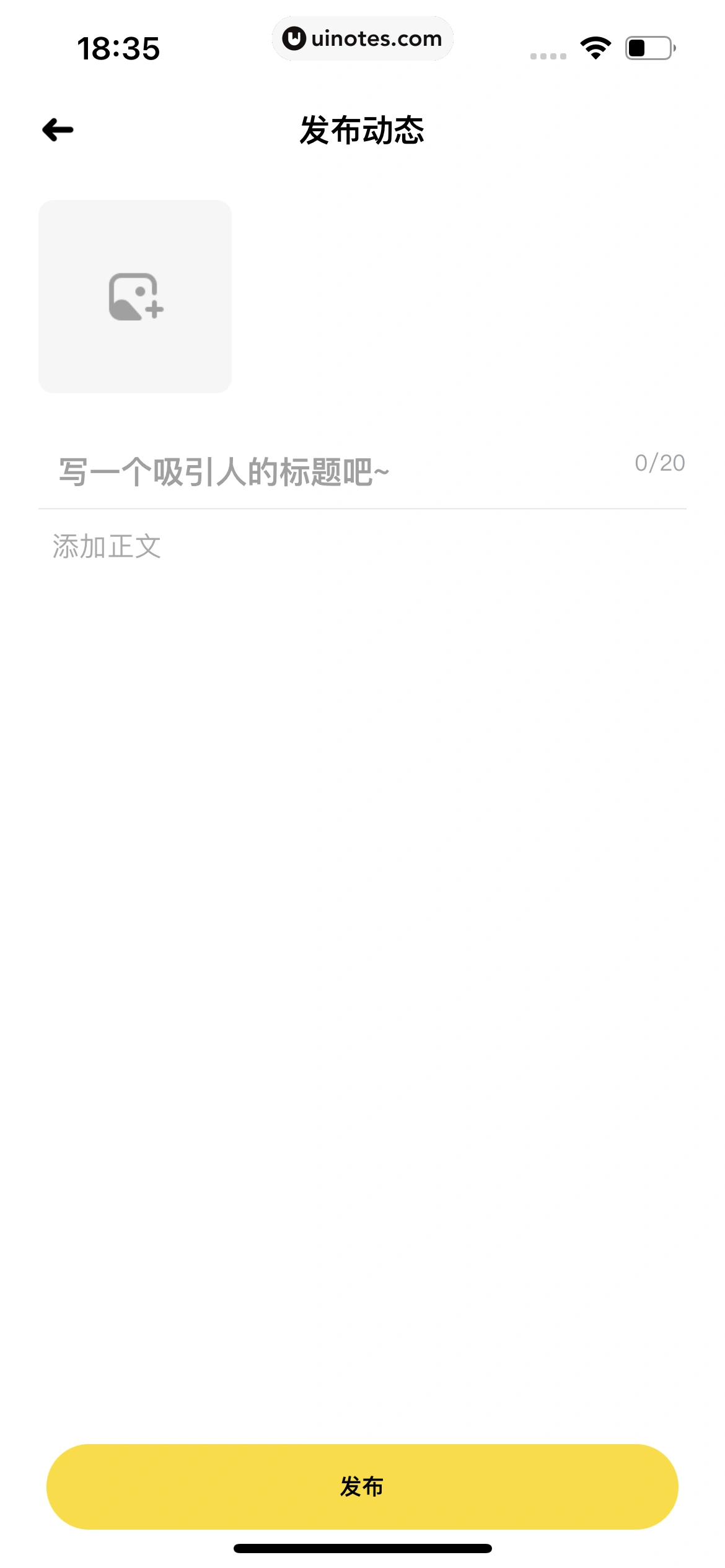Click the divider line under the title input
Viewport: 725px width, 1568px height.
(x=362, y=508)
